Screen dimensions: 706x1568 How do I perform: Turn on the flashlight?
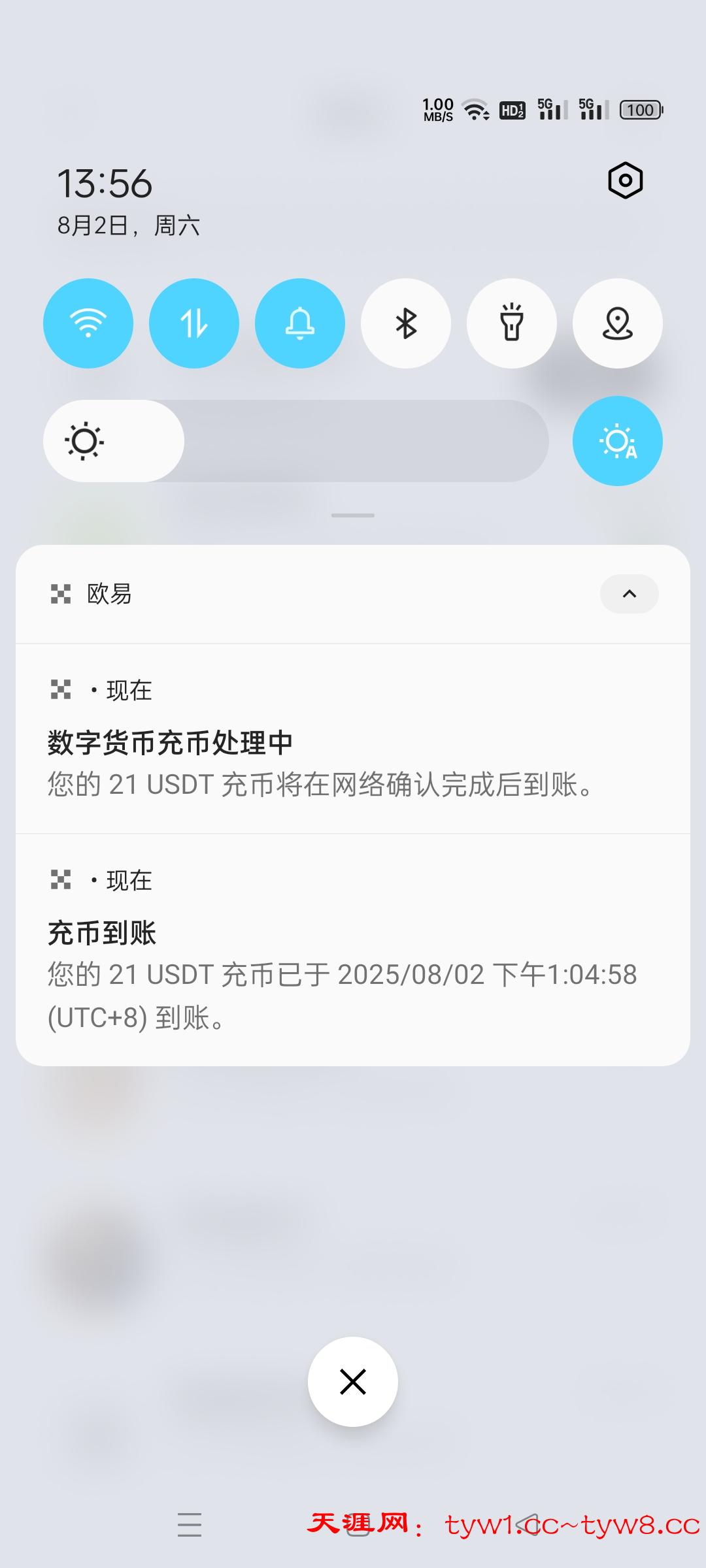click(512, 323)
